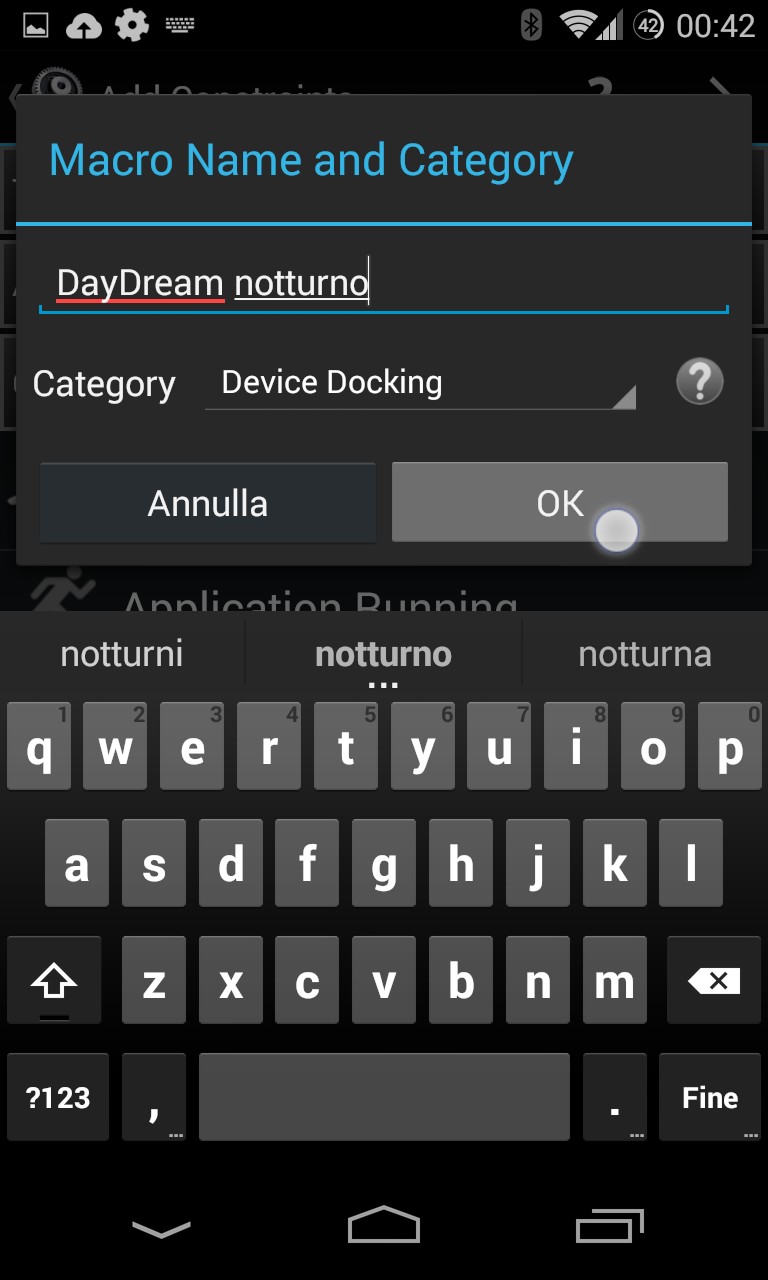Hide the keyboard with the down-arrow button

161,1228
